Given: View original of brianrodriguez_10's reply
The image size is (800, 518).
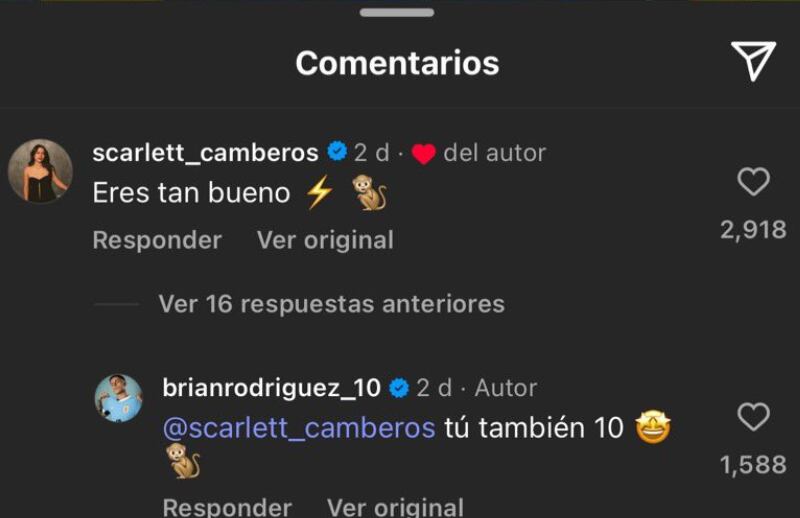Looking at the screenshot, I should click(x=395, y=506).
